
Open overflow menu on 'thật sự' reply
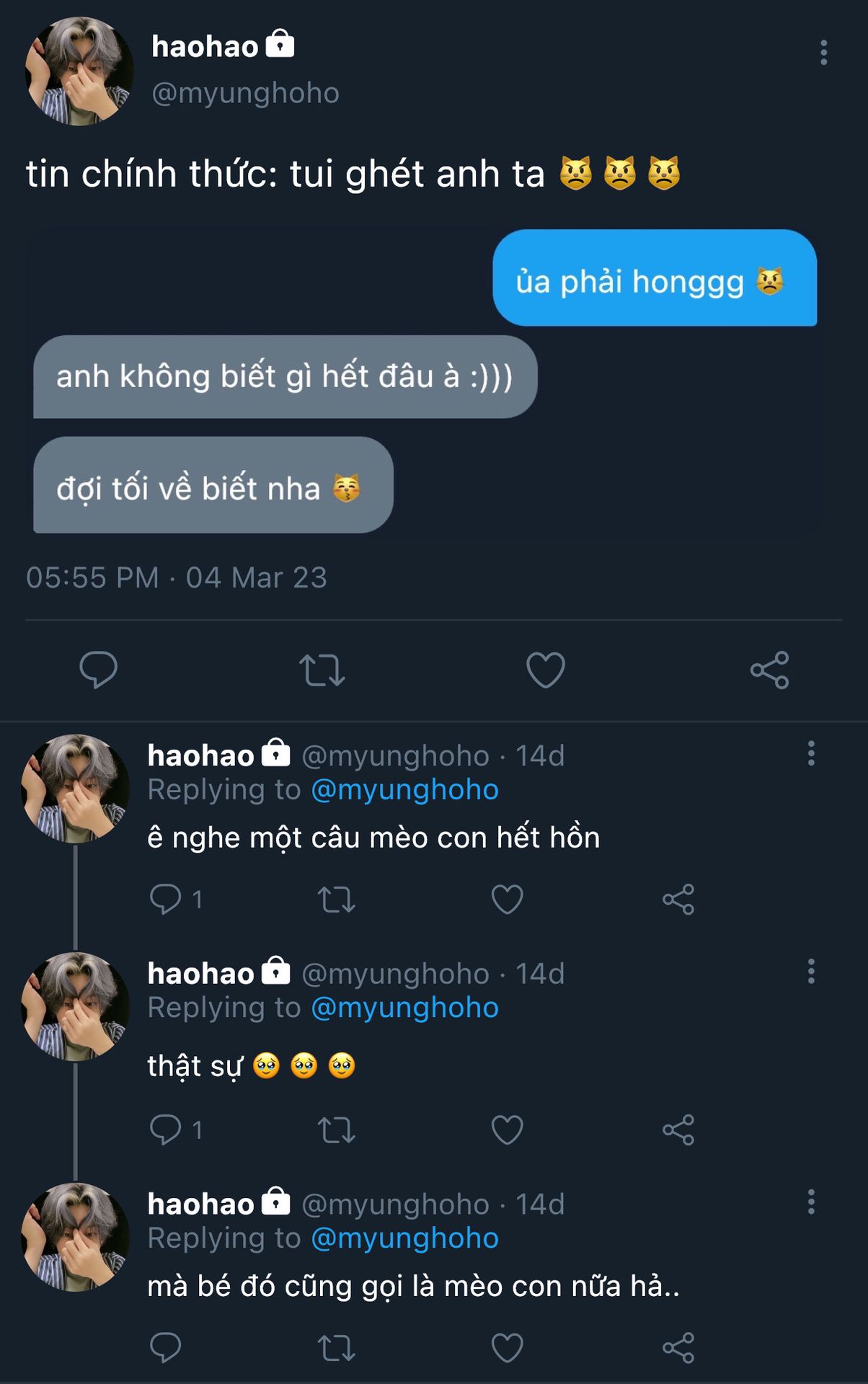(x=811, y=971)
